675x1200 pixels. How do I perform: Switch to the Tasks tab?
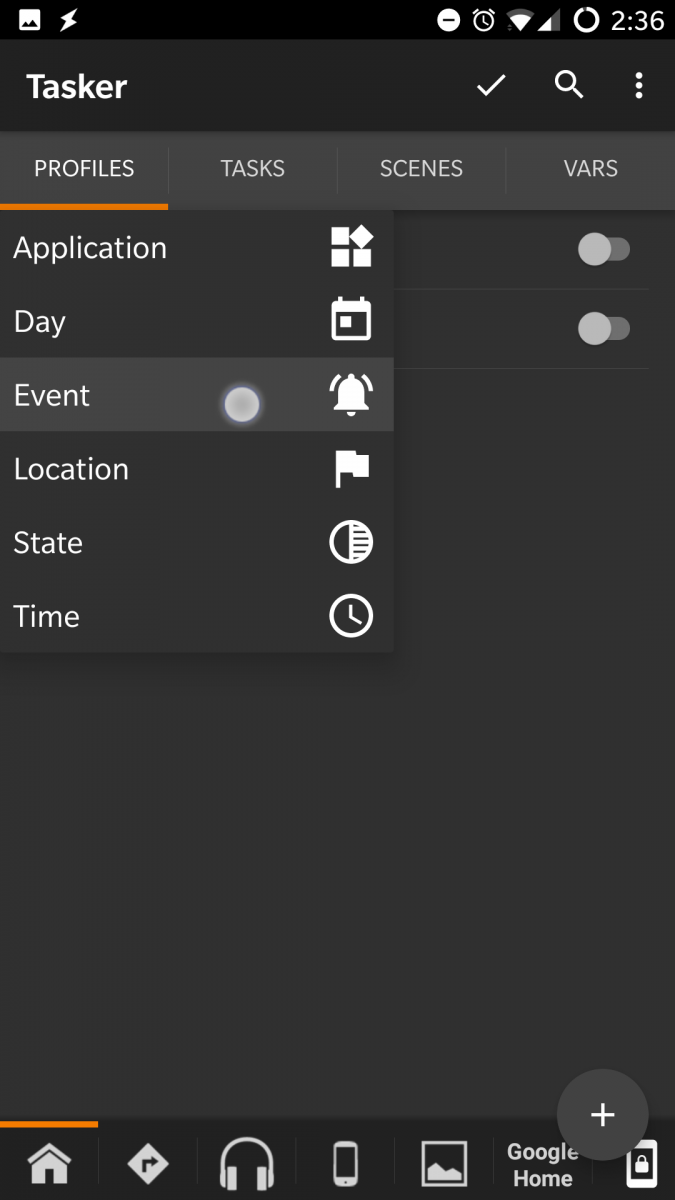coord(252,169)
